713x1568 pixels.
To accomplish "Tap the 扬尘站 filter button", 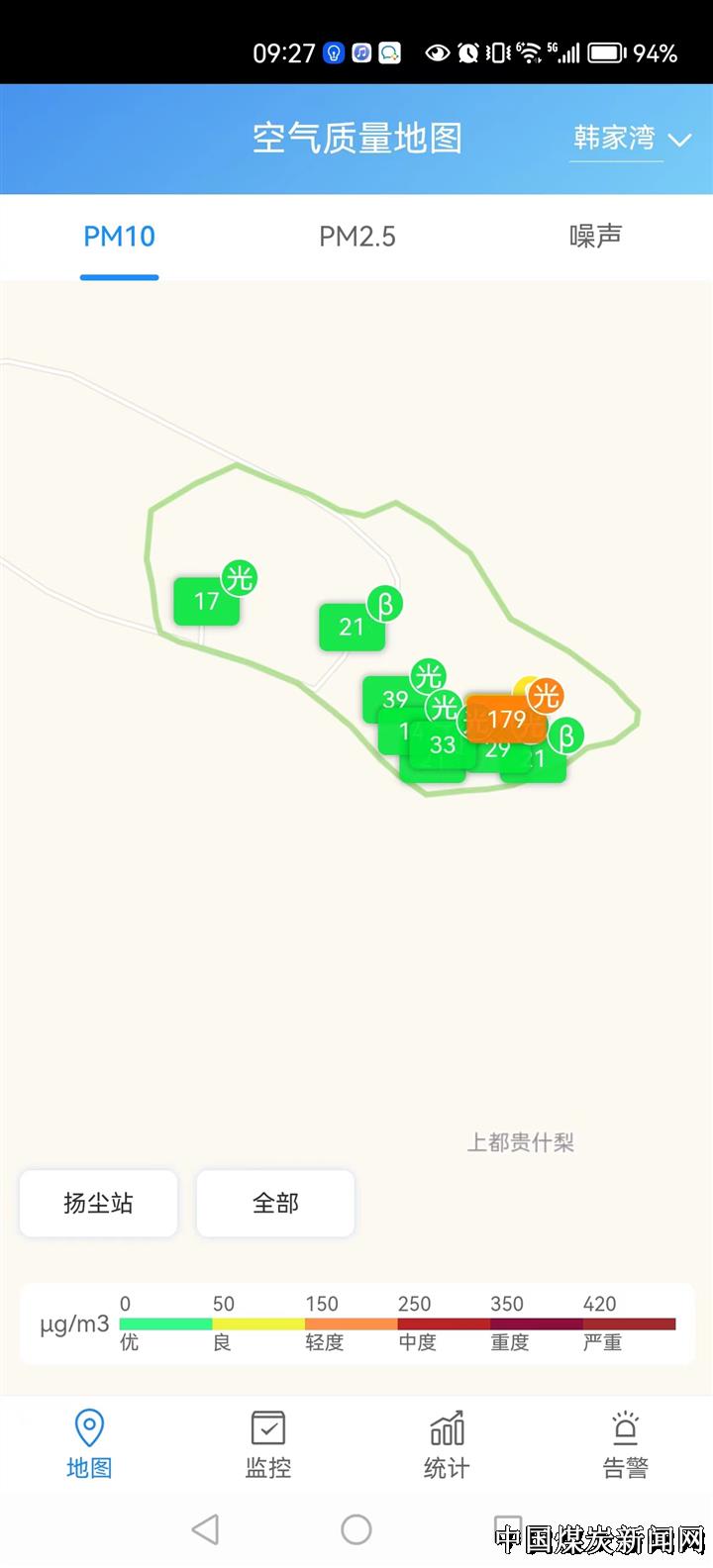I will coord(98,1203).
